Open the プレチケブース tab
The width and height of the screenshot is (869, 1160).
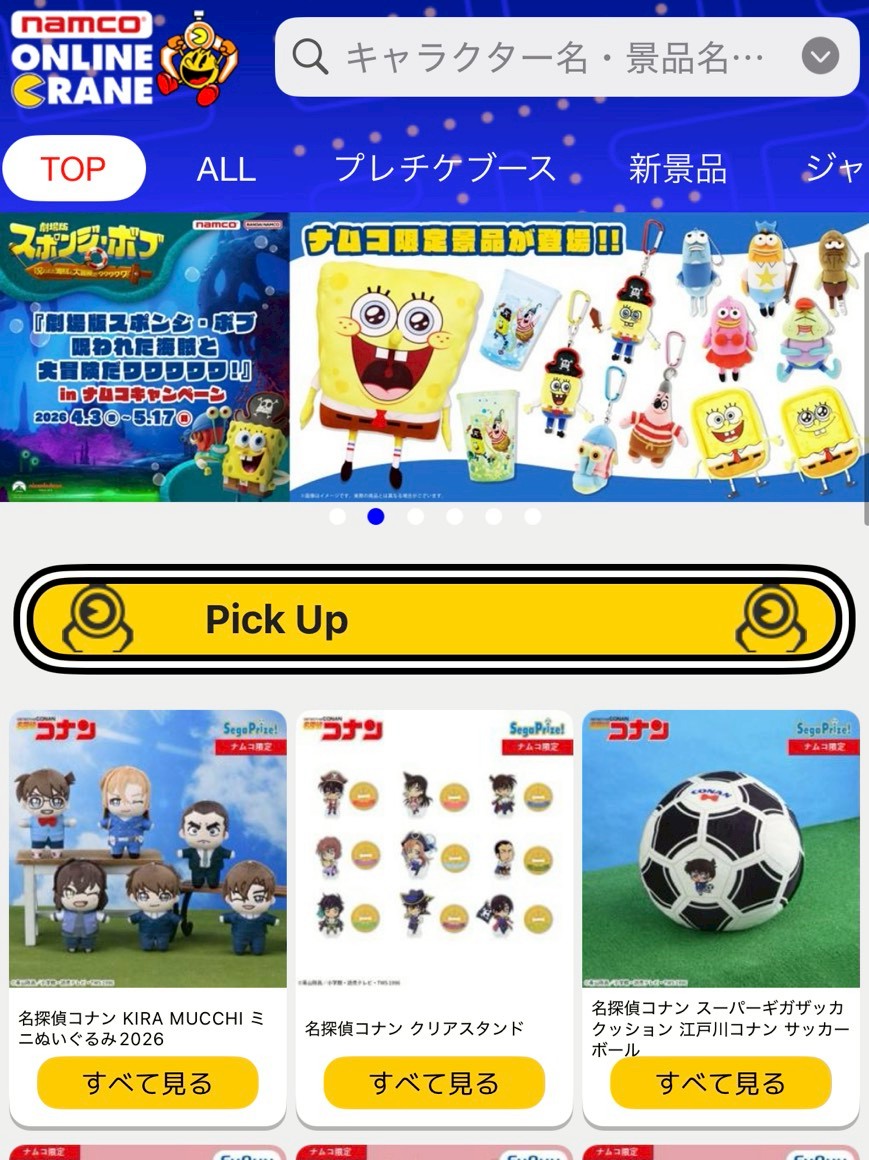click(x=444, y=169)
